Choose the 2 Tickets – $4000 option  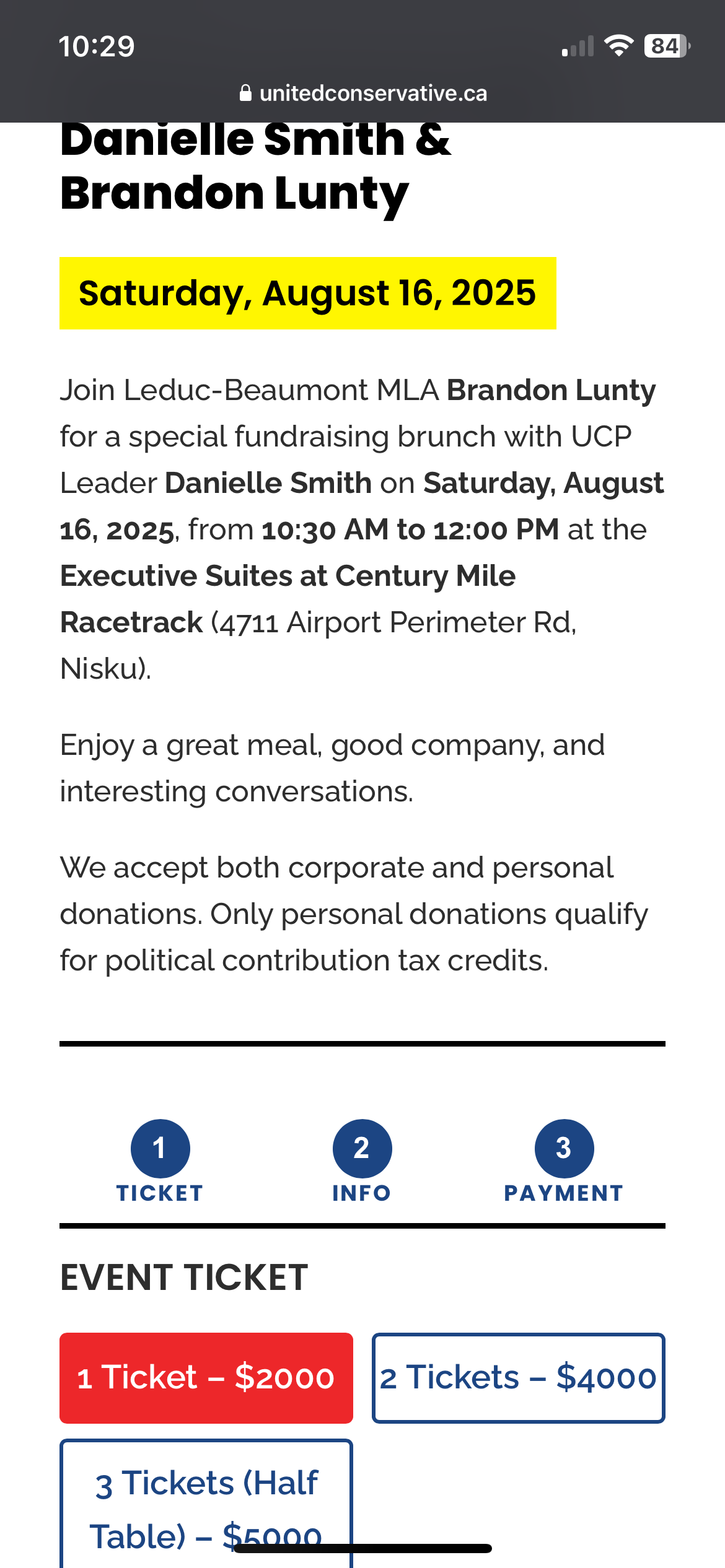tap(519, 1378)
